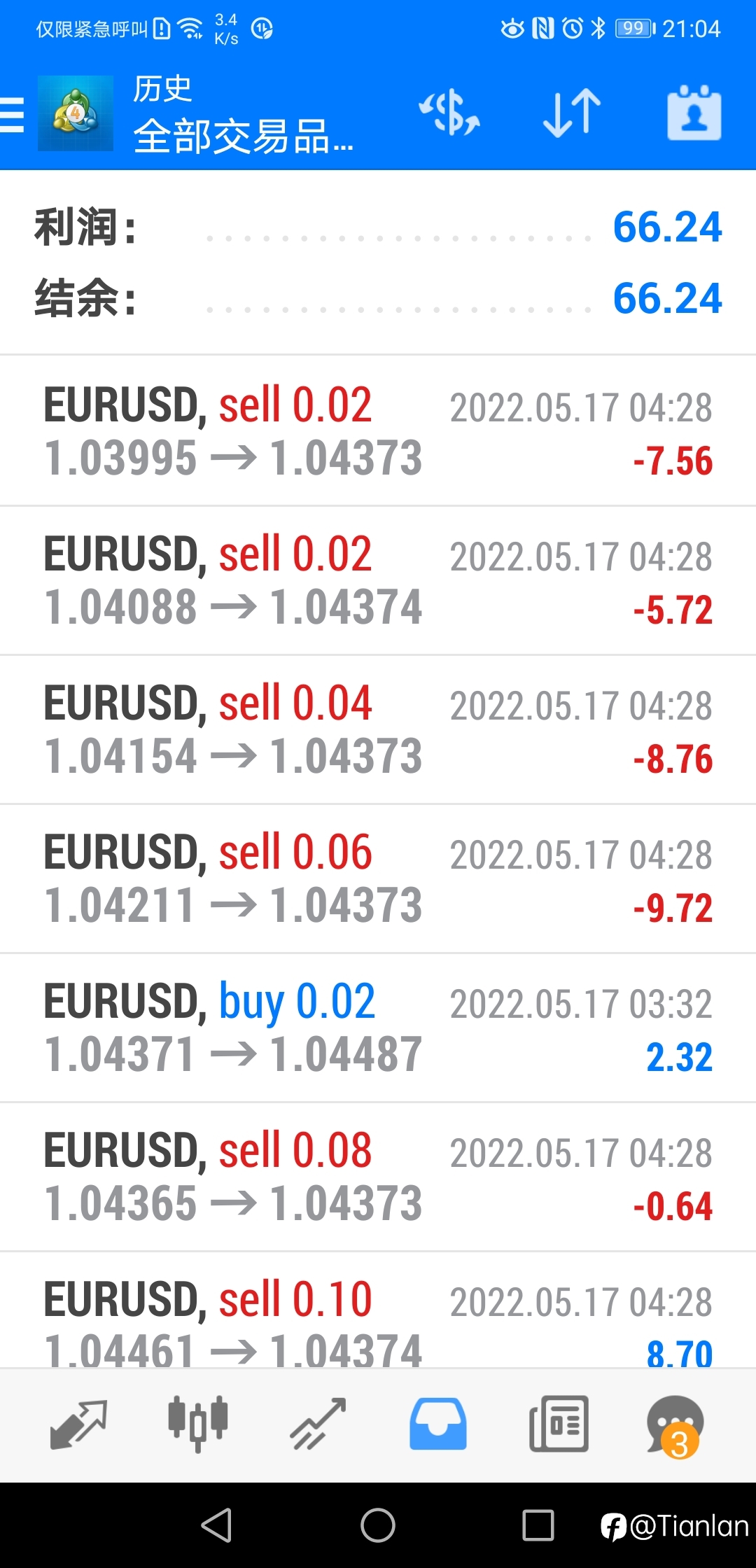756x1568 pixels.
Task: Switch to the Trade tab
Action: tap(318, 1424)
